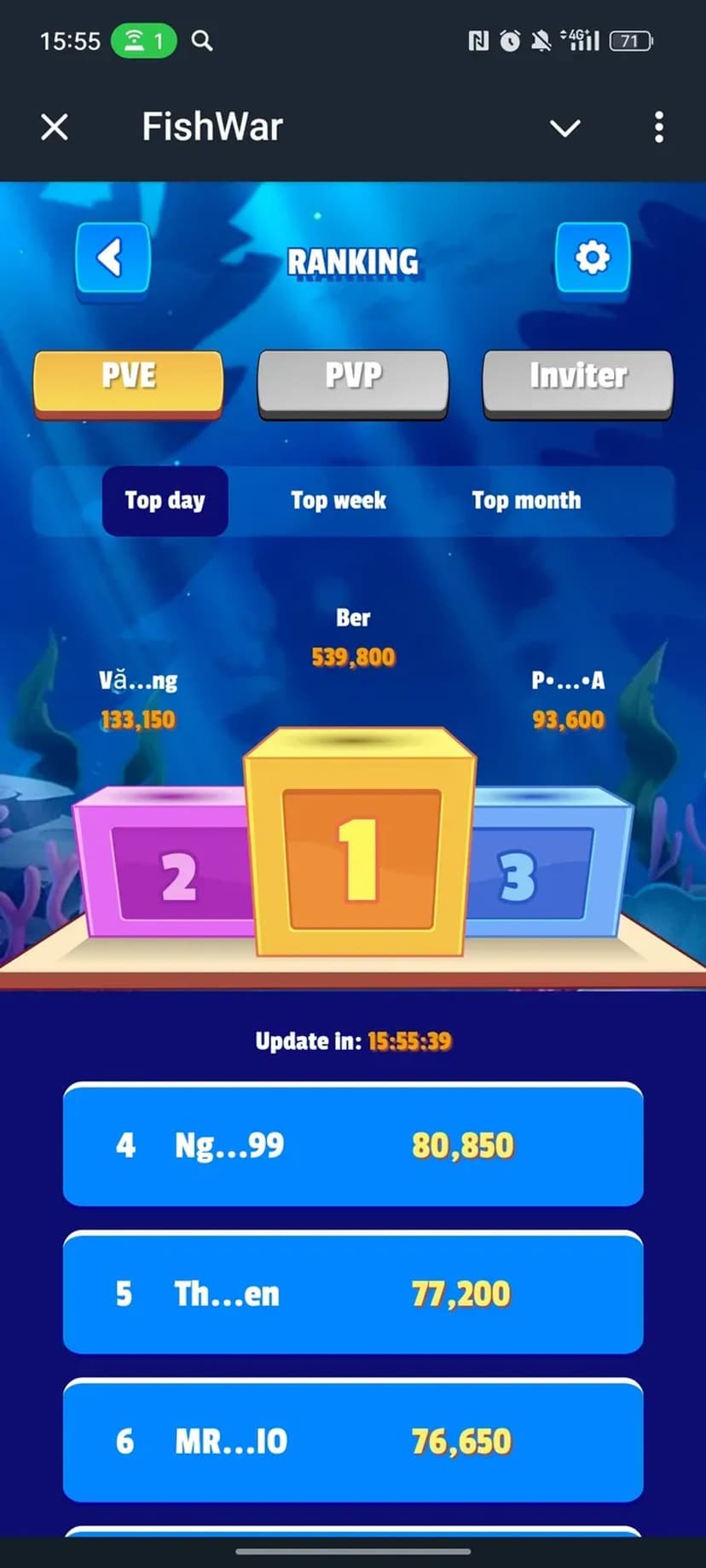
Task: Open game settings gear
Action: click(x=593, y=258)
